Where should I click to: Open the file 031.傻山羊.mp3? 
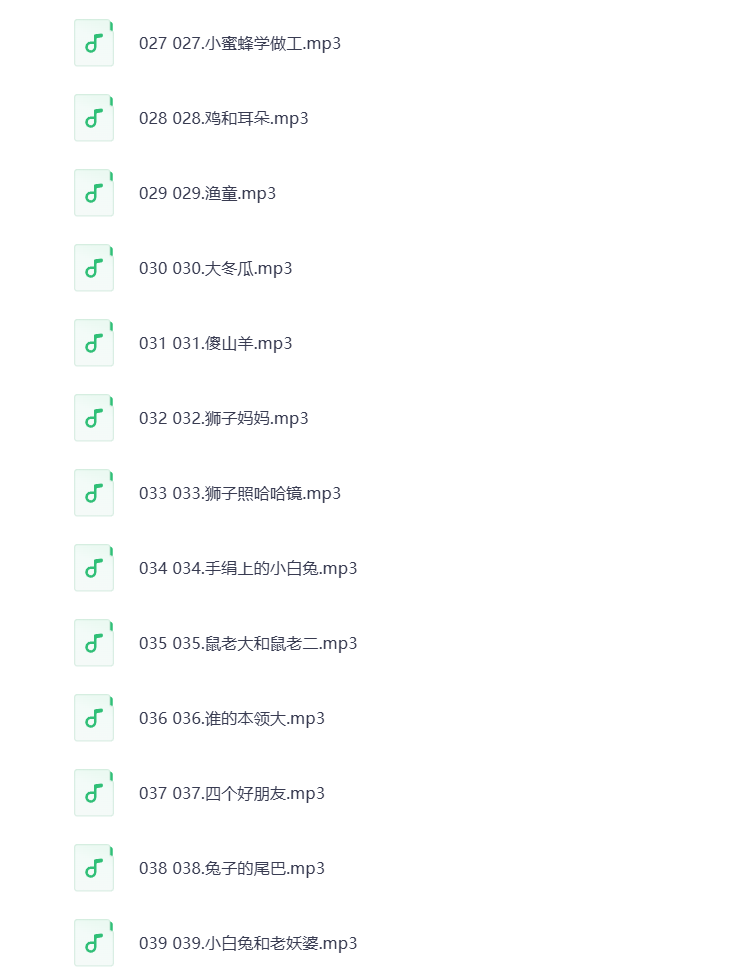tap(215, 343)
